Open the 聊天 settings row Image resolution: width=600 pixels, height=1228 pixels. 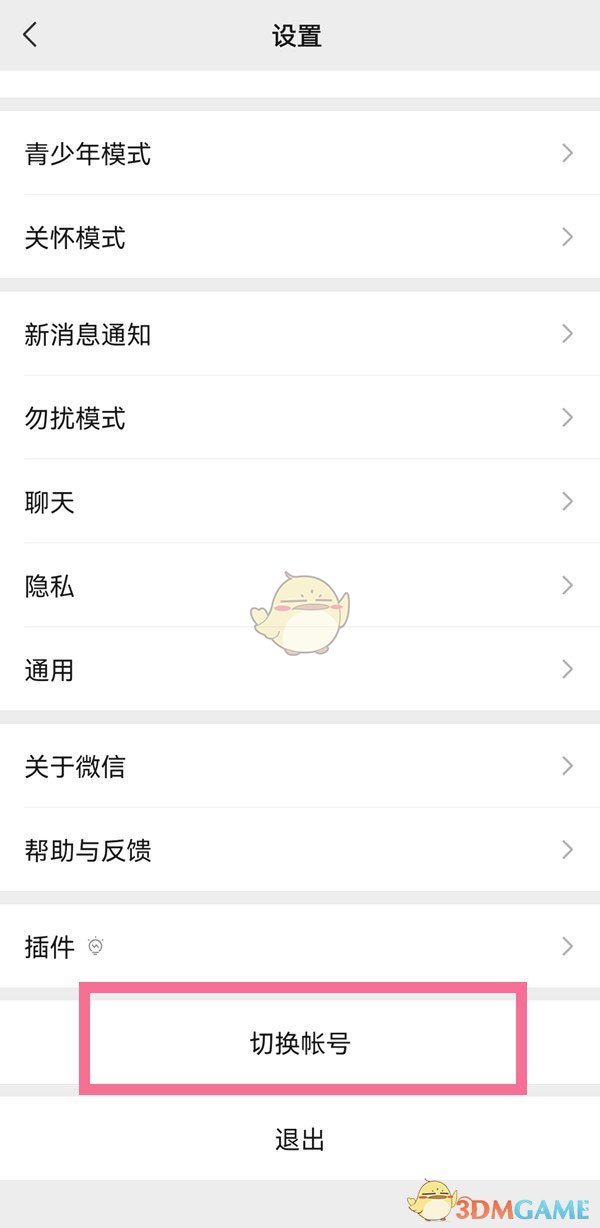point(300,502)
